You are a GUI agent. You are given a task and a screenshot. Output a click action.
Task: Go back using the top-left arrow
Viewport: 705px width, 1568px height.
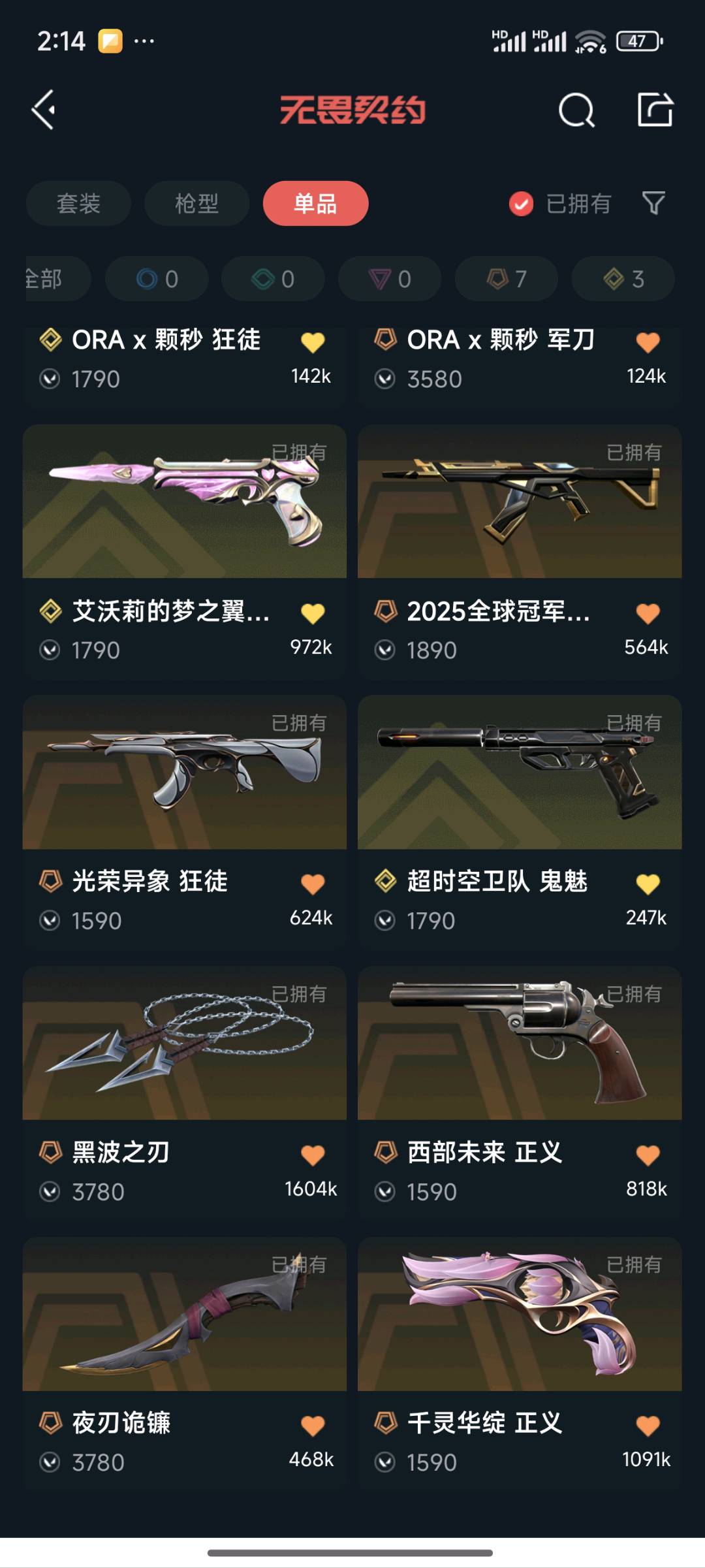[44, 110]
